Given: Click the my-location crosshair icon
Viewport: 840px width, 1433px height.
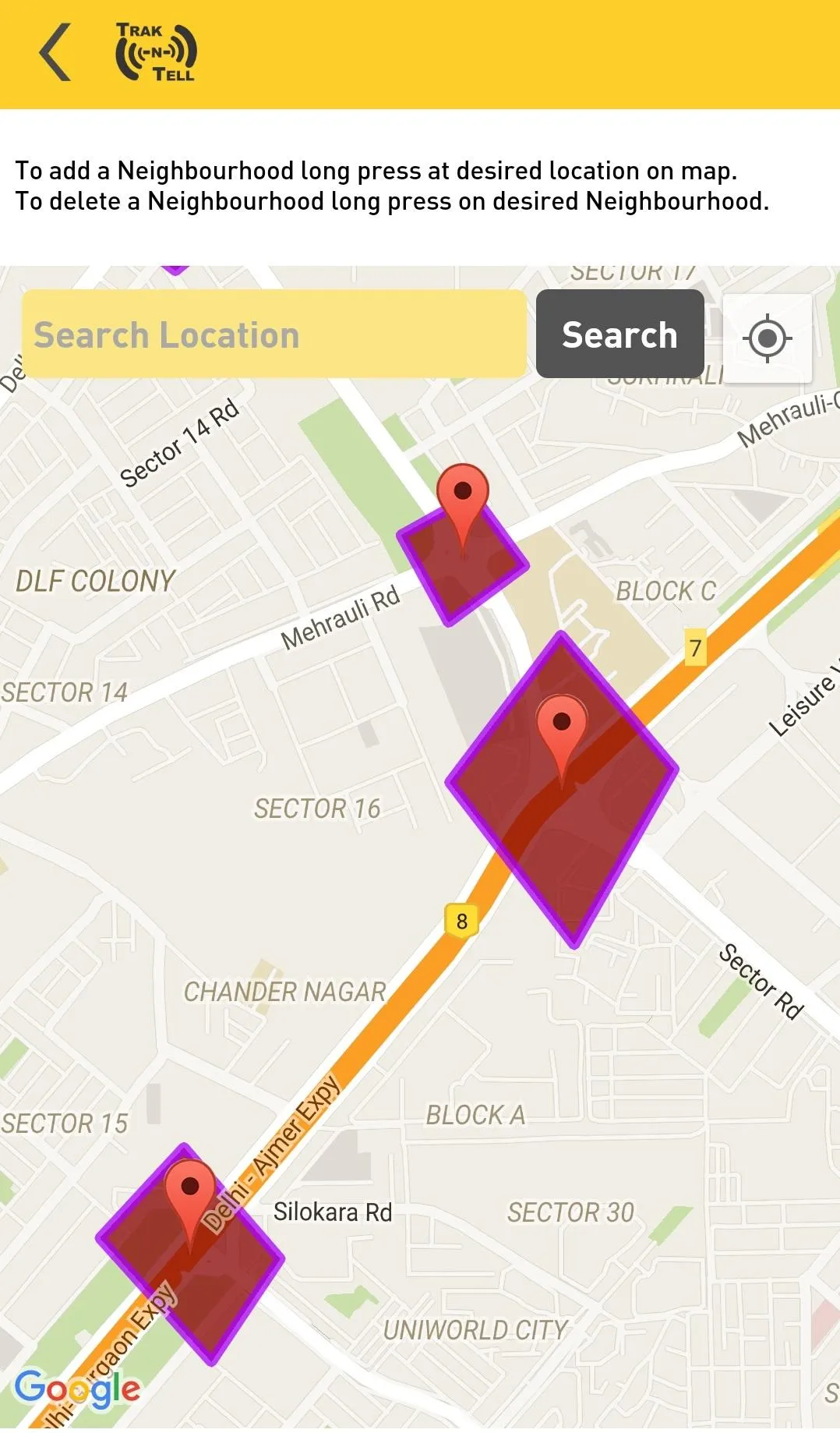Looking at the screenshot, I should pos(767,335).
